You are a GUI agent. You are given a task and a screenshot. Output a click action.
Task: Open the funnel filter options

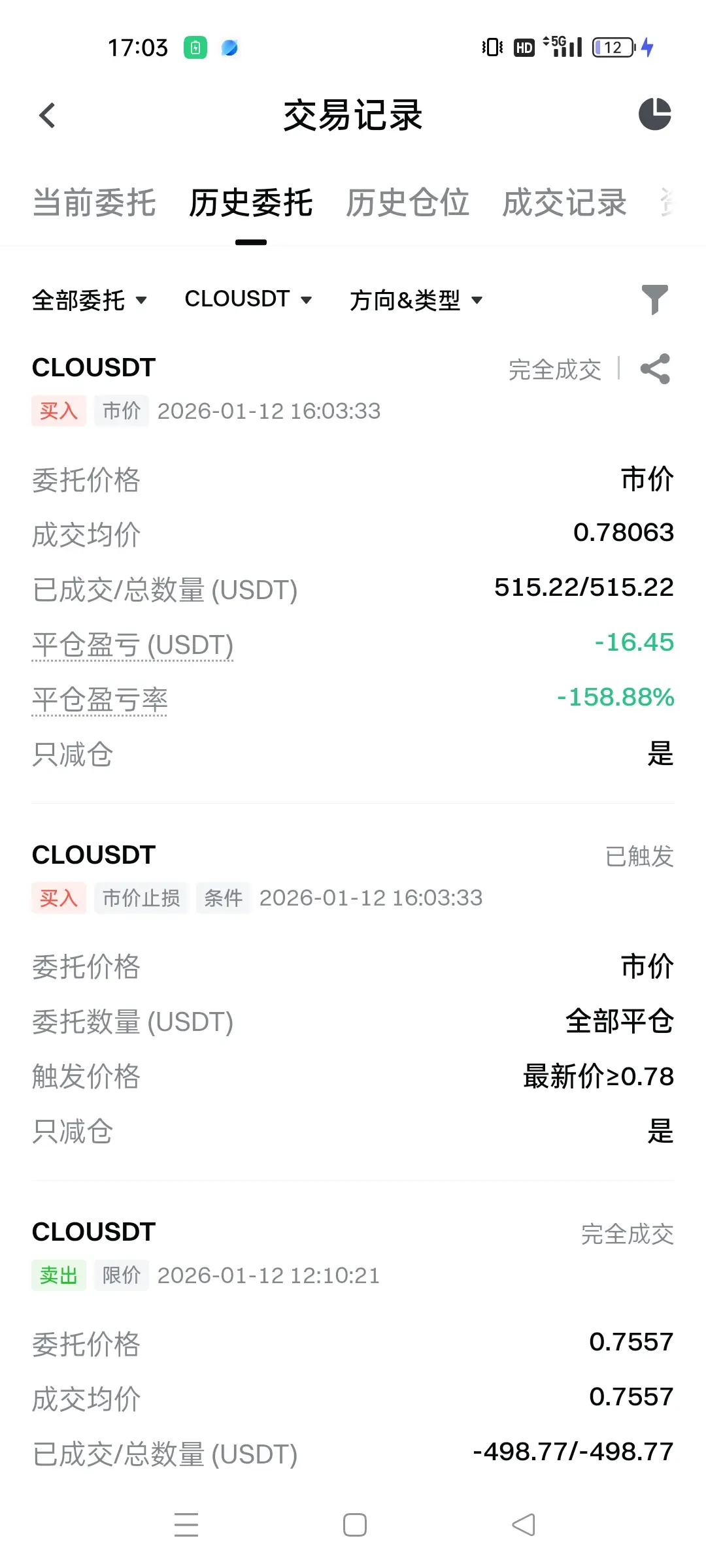[x=654, y=299]
